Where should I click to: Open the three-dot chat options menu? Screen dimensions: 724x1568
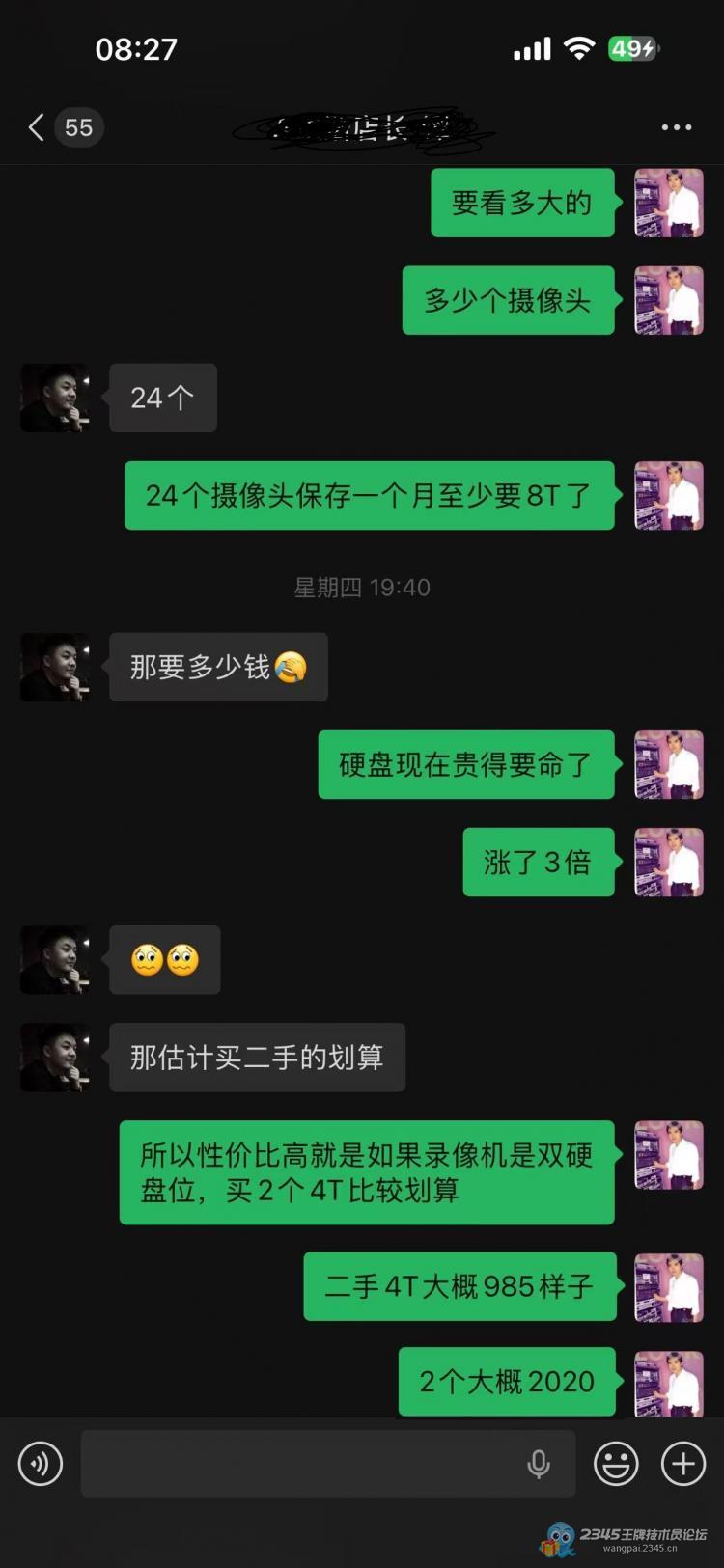pos(676,127)
